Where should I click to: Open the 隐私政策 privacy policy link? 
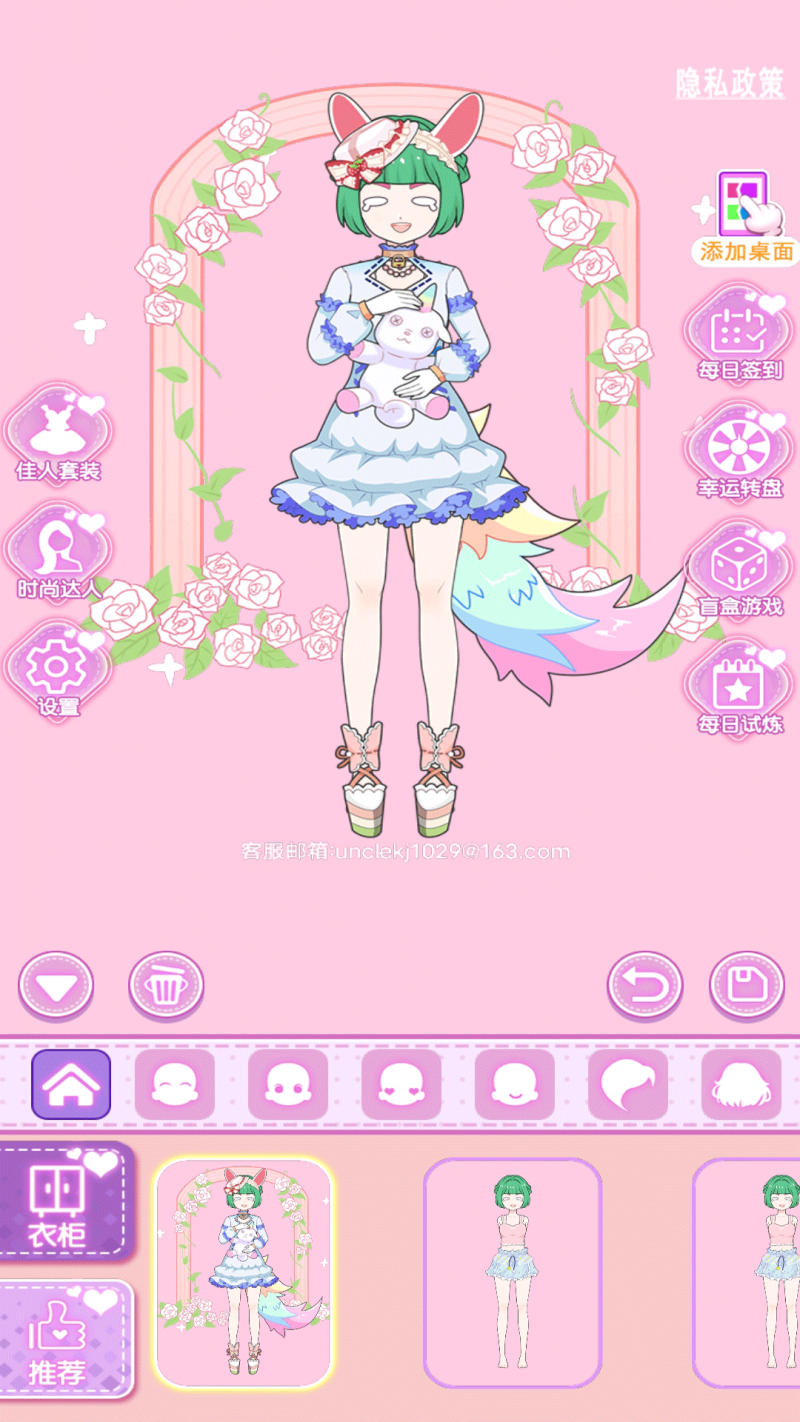(730, 84)
